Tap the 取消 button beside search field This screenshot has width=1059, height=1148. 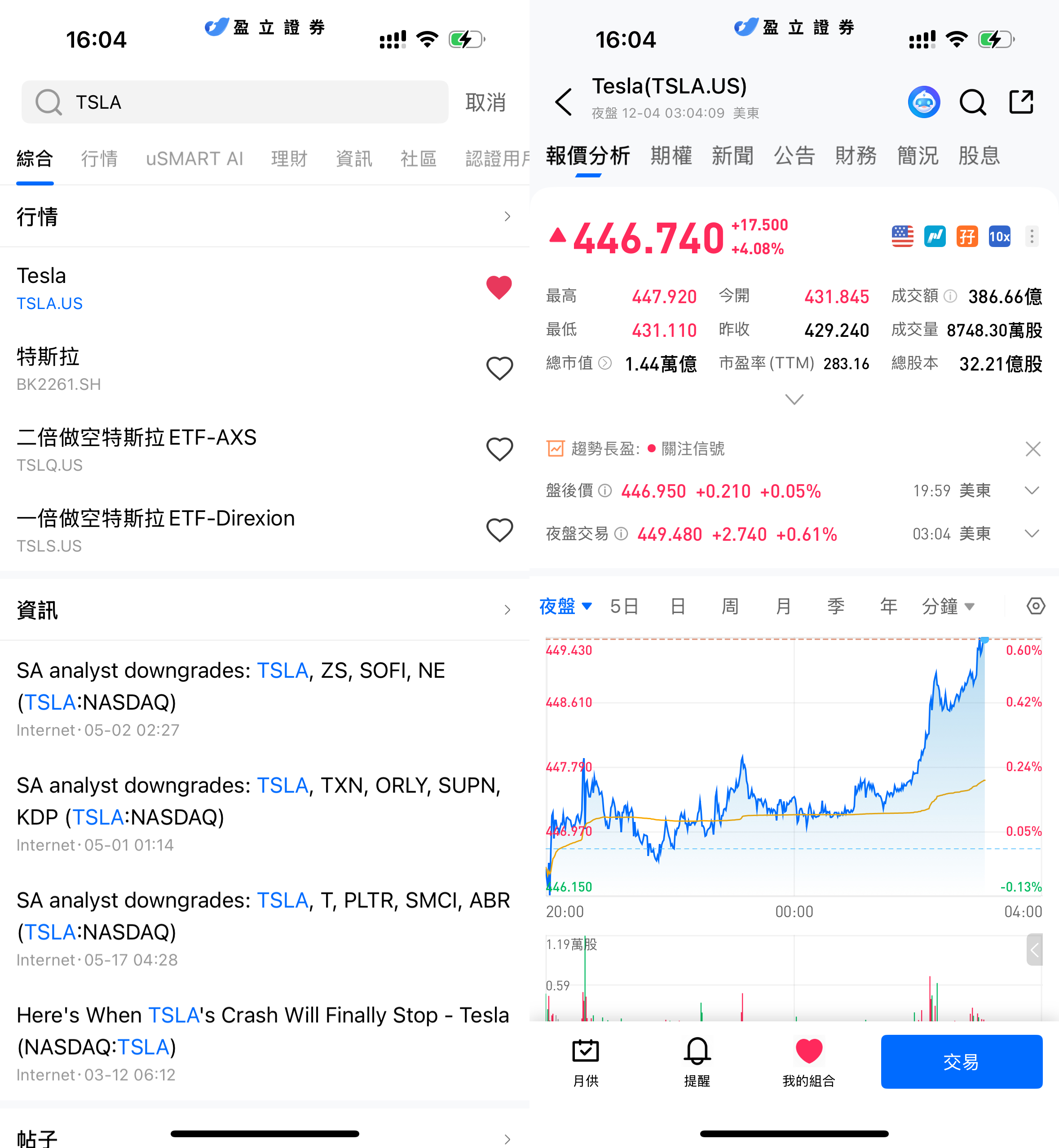[485, 102]
